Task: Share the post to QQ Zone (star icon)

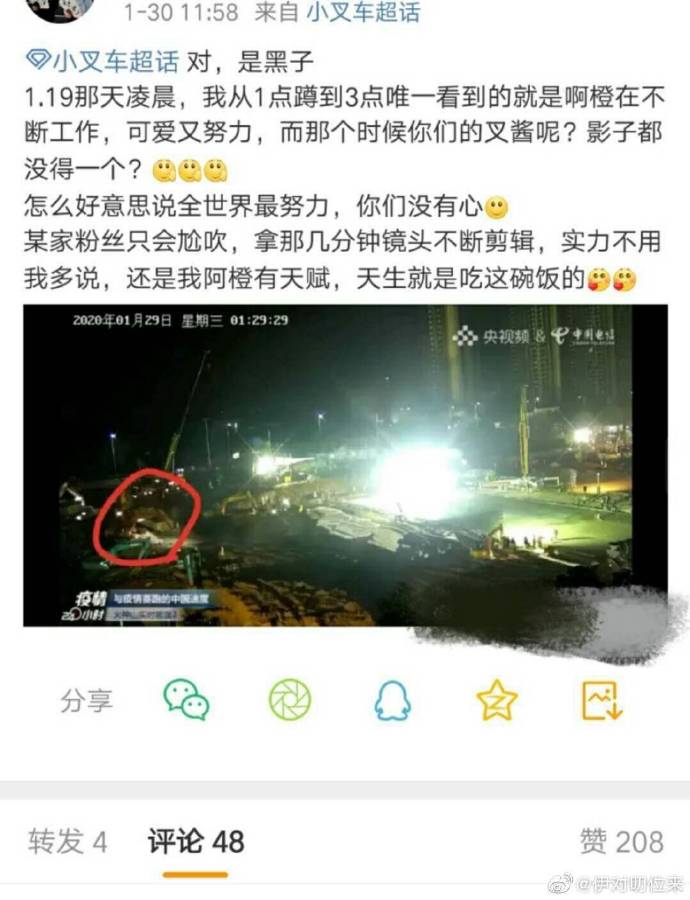Action: pos(497,699)
